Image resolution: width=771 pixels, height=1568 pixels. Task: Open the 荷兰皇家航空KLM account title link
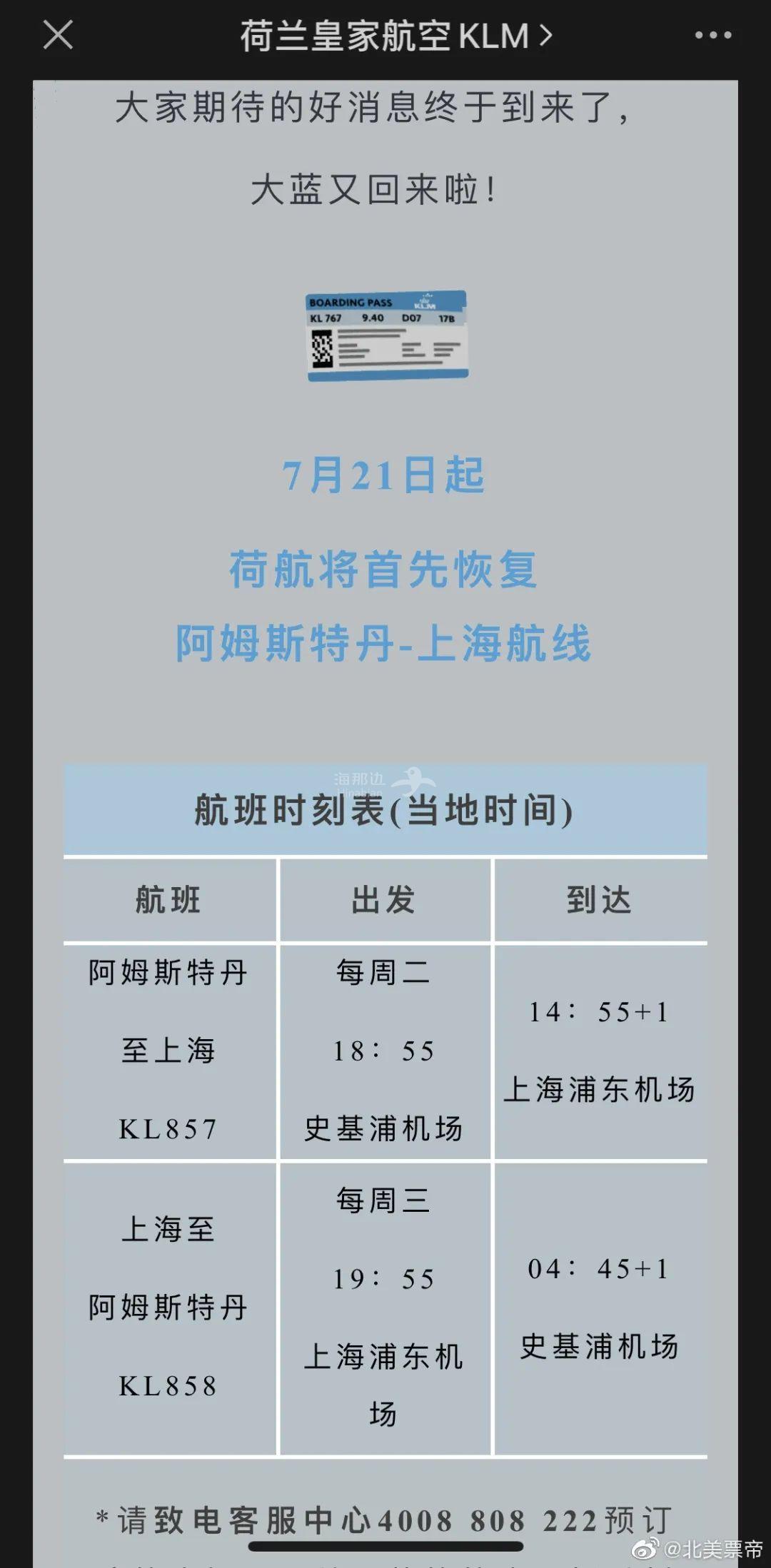tap(395, 36)
